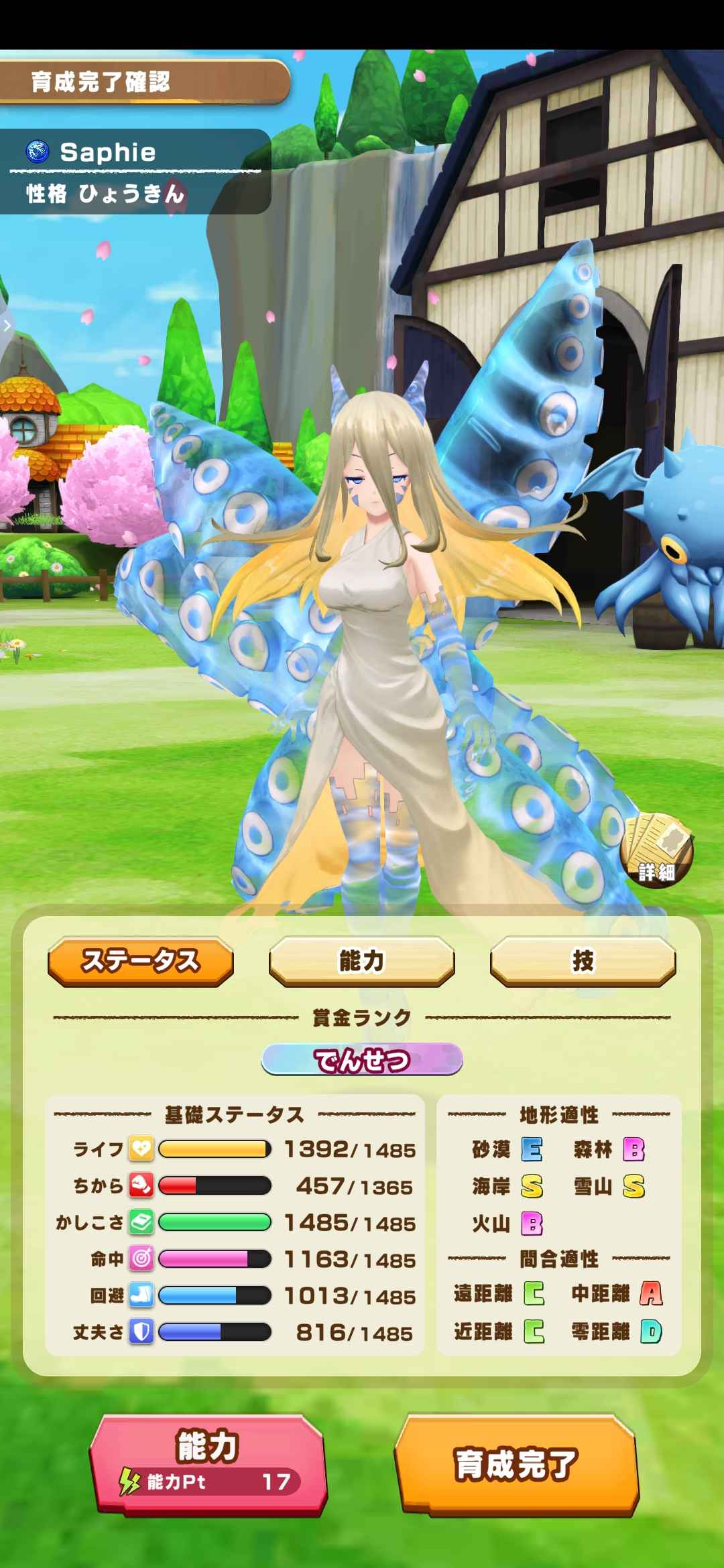Tap the red 能力 button with 能力Pt 17
Screen dimensions: 724x1568
pyautogui.click(x=208, y=1464)
